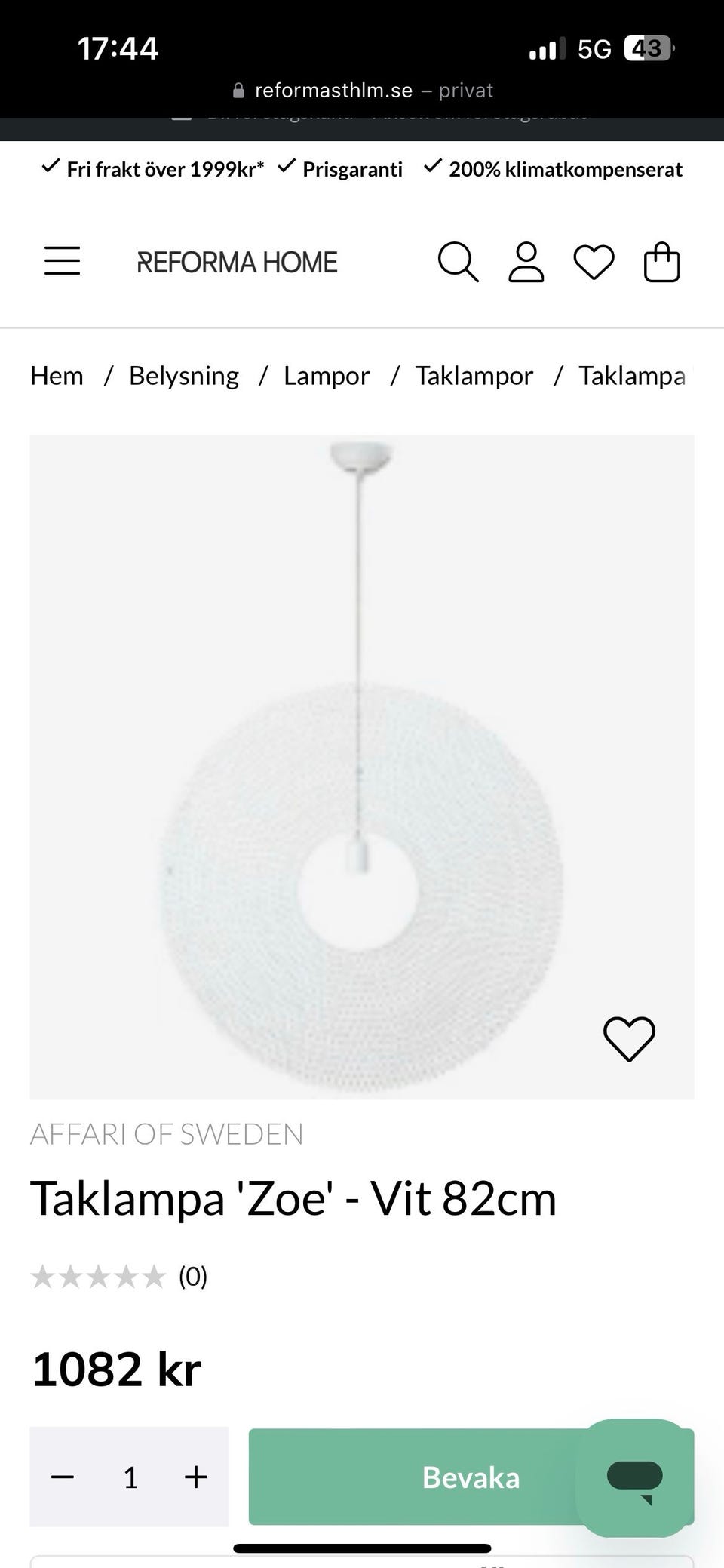The height and width of the screenshot is (1568, 724).
Task: Open the shopping bag
Action: [x=661, y=262]
